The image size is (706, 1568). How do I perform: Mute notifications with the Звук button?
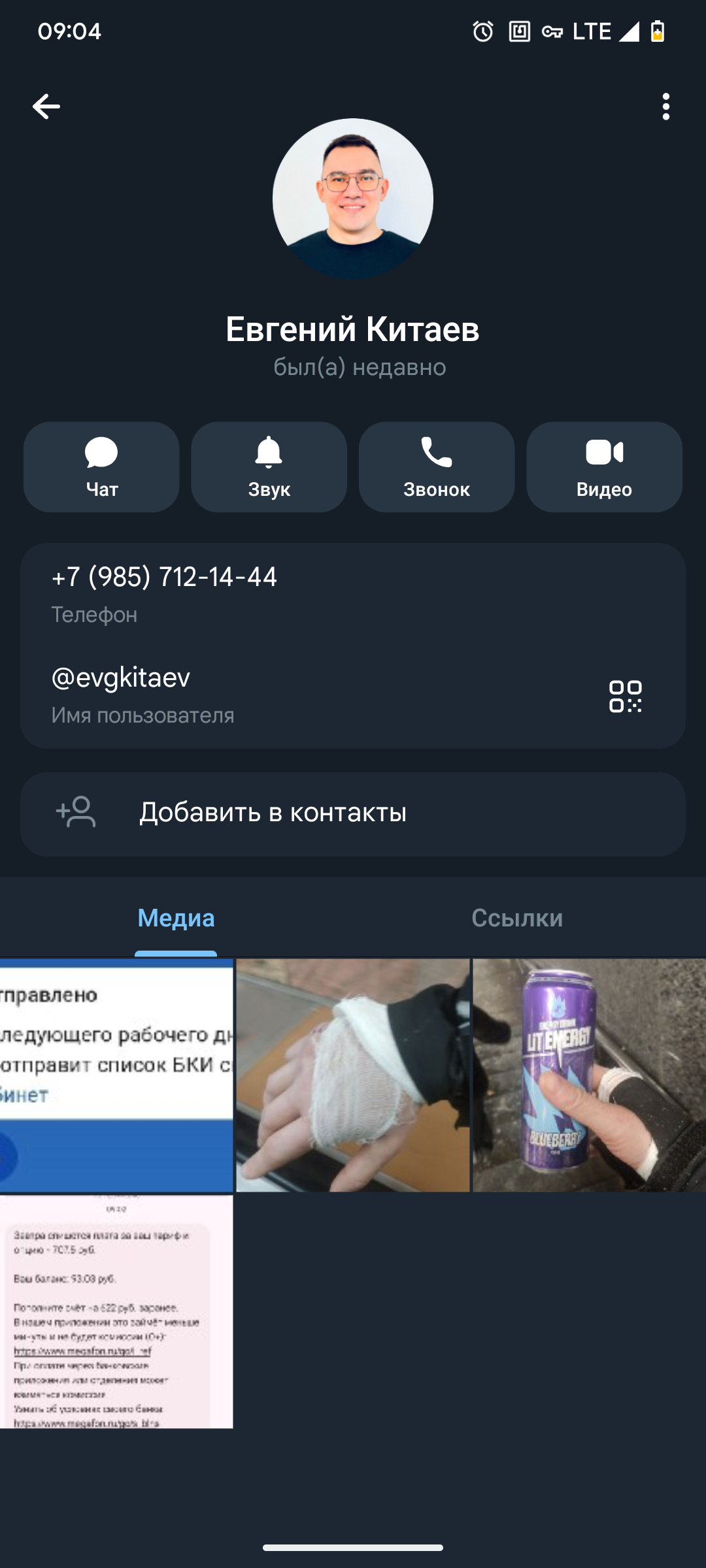(x=269, y=466)
